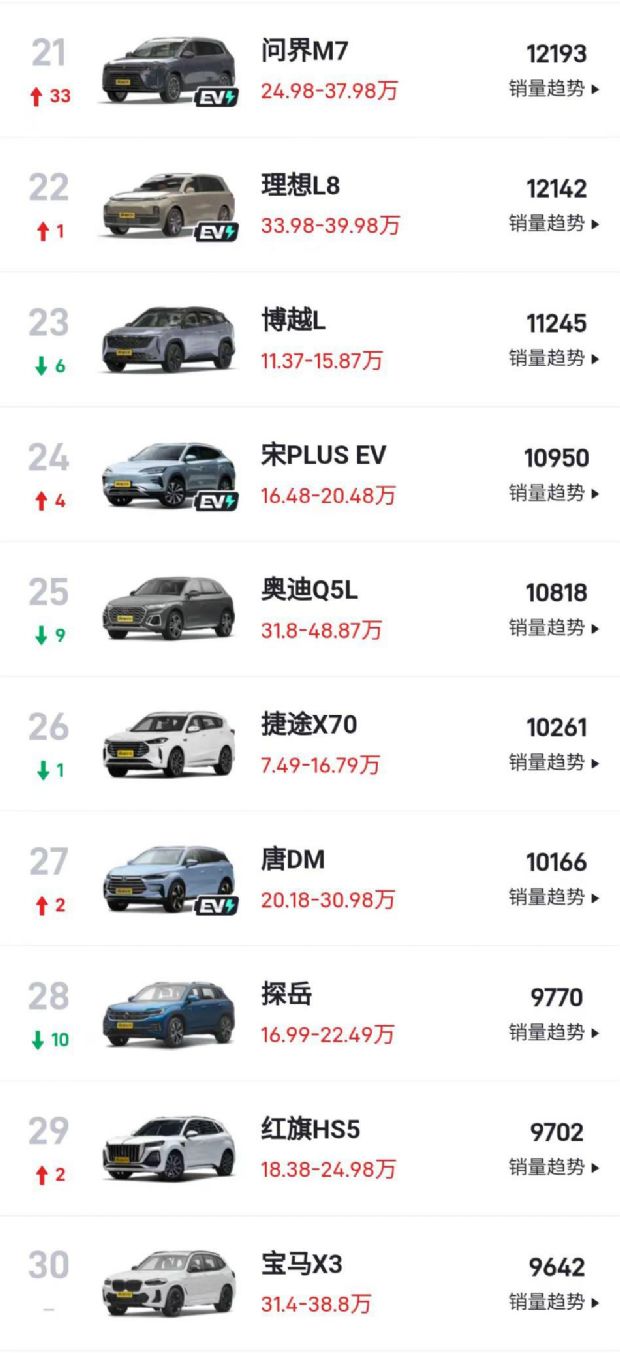Open the 问界M7 car details row
The height and width of the screenshot is (1353, 620).
pos(304,51)
